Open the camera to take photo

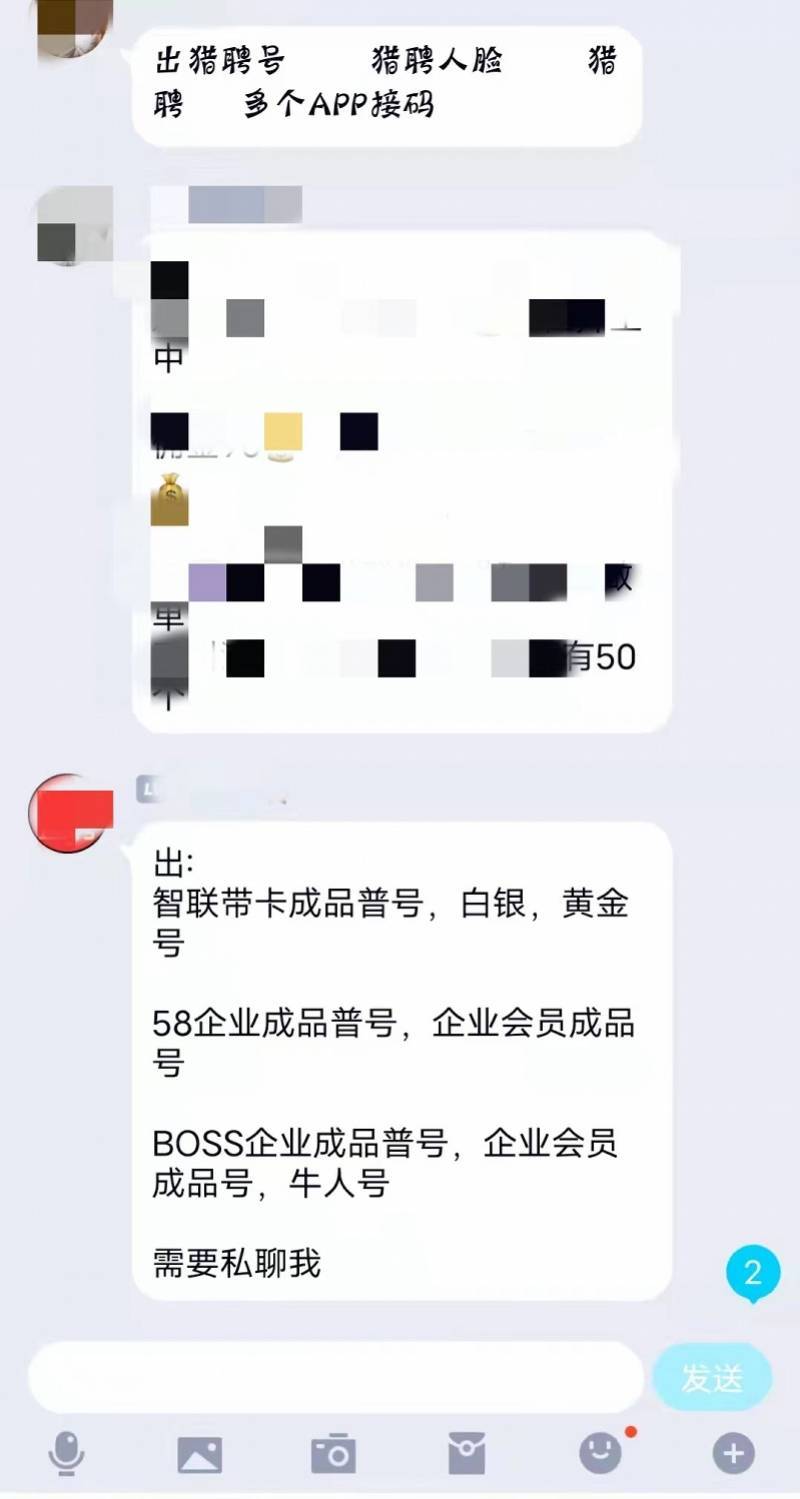(333, 1453)
